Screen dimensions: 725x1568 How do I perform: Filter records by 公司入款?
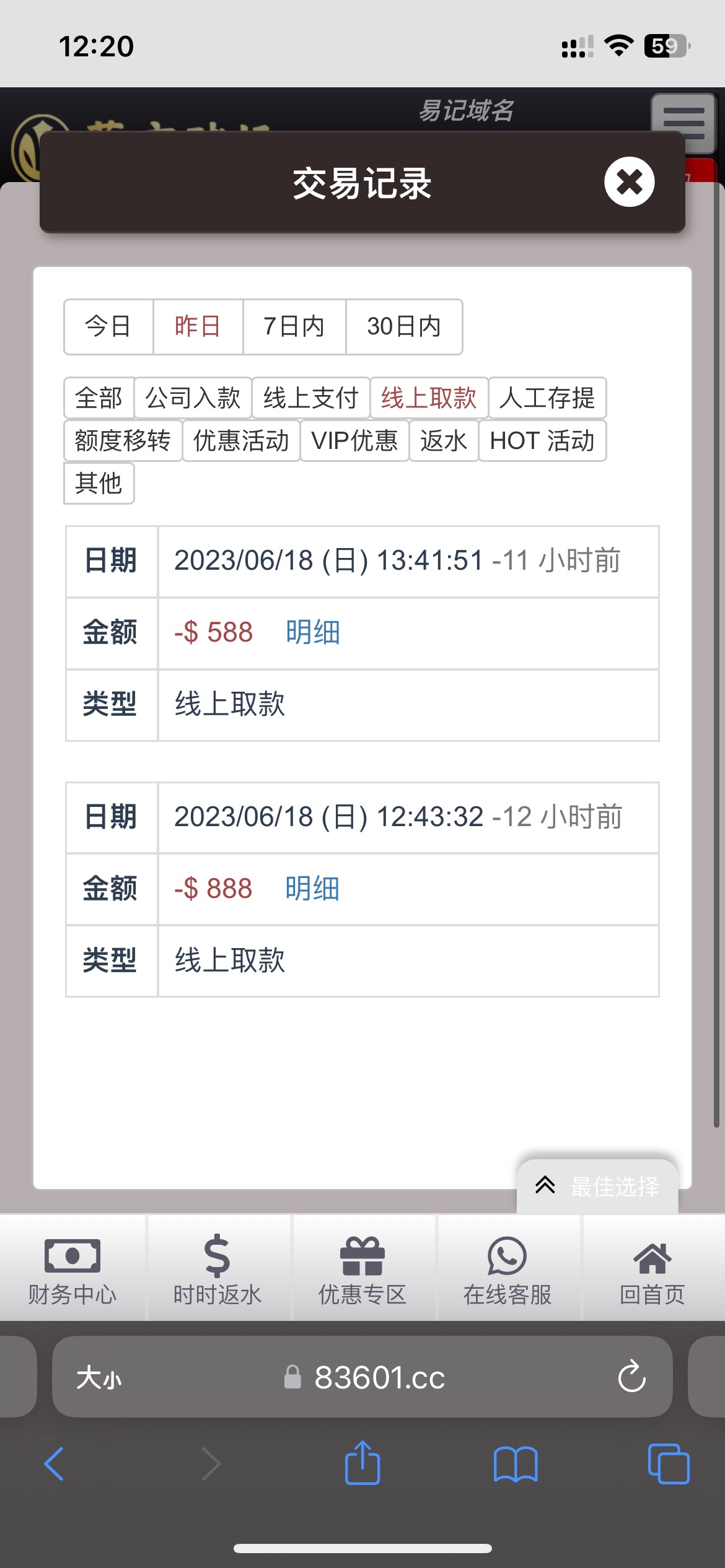193,398
